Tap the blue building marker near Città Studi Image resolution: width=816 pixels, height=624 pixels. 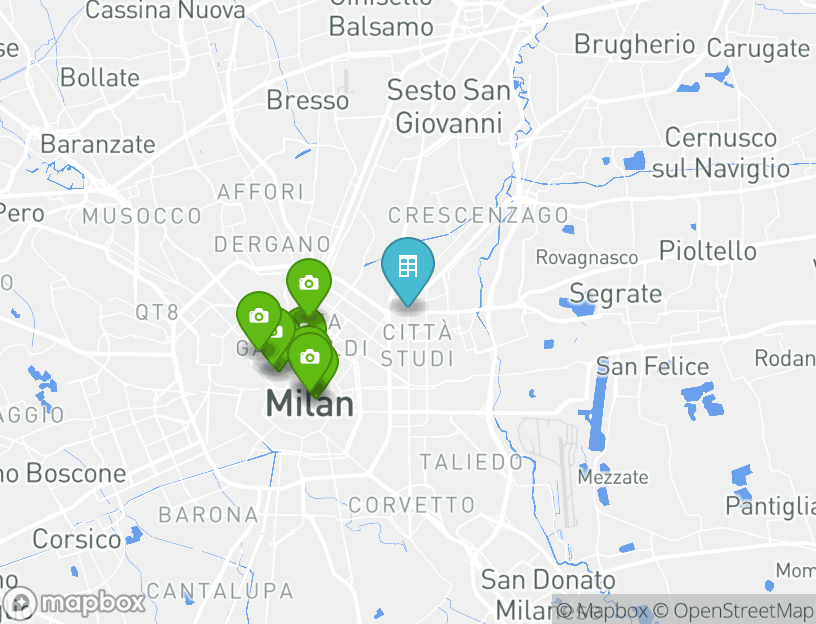pyautogui.click(x=407, y=267)
